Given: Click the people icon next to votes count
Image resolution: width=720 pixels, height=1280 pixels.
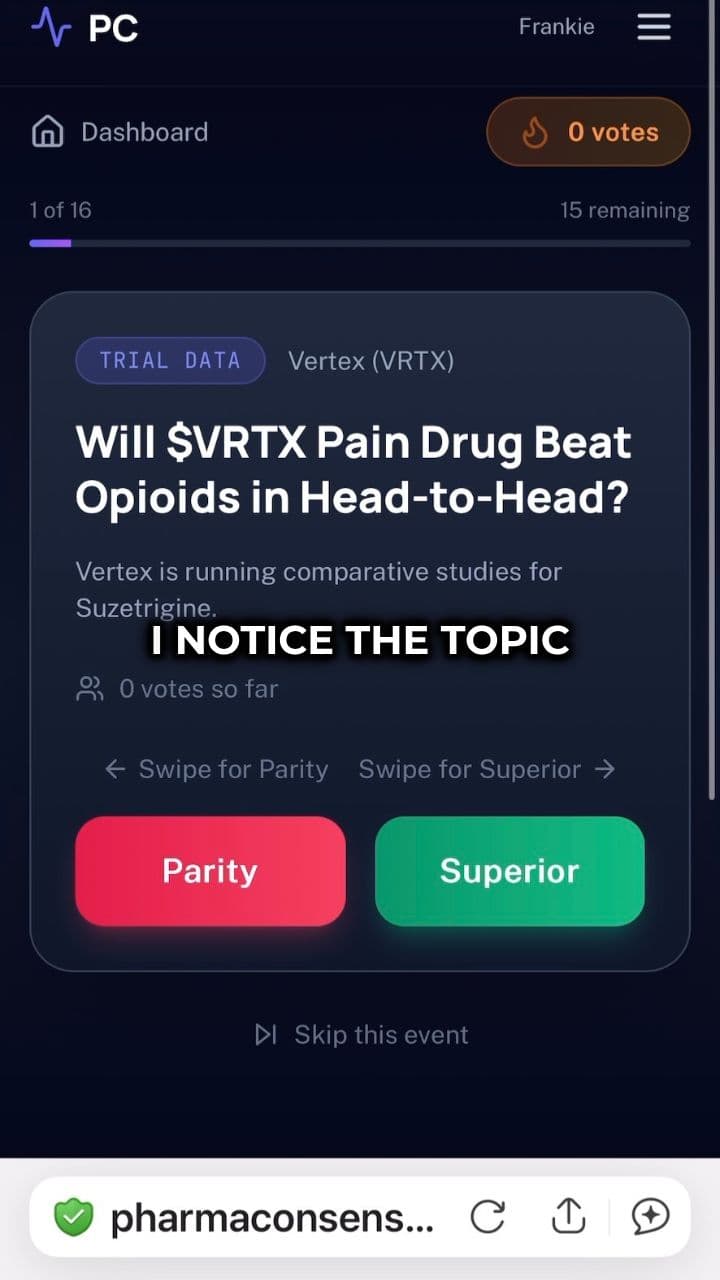Looking at the screenshot, I should [x=91, y=688].
